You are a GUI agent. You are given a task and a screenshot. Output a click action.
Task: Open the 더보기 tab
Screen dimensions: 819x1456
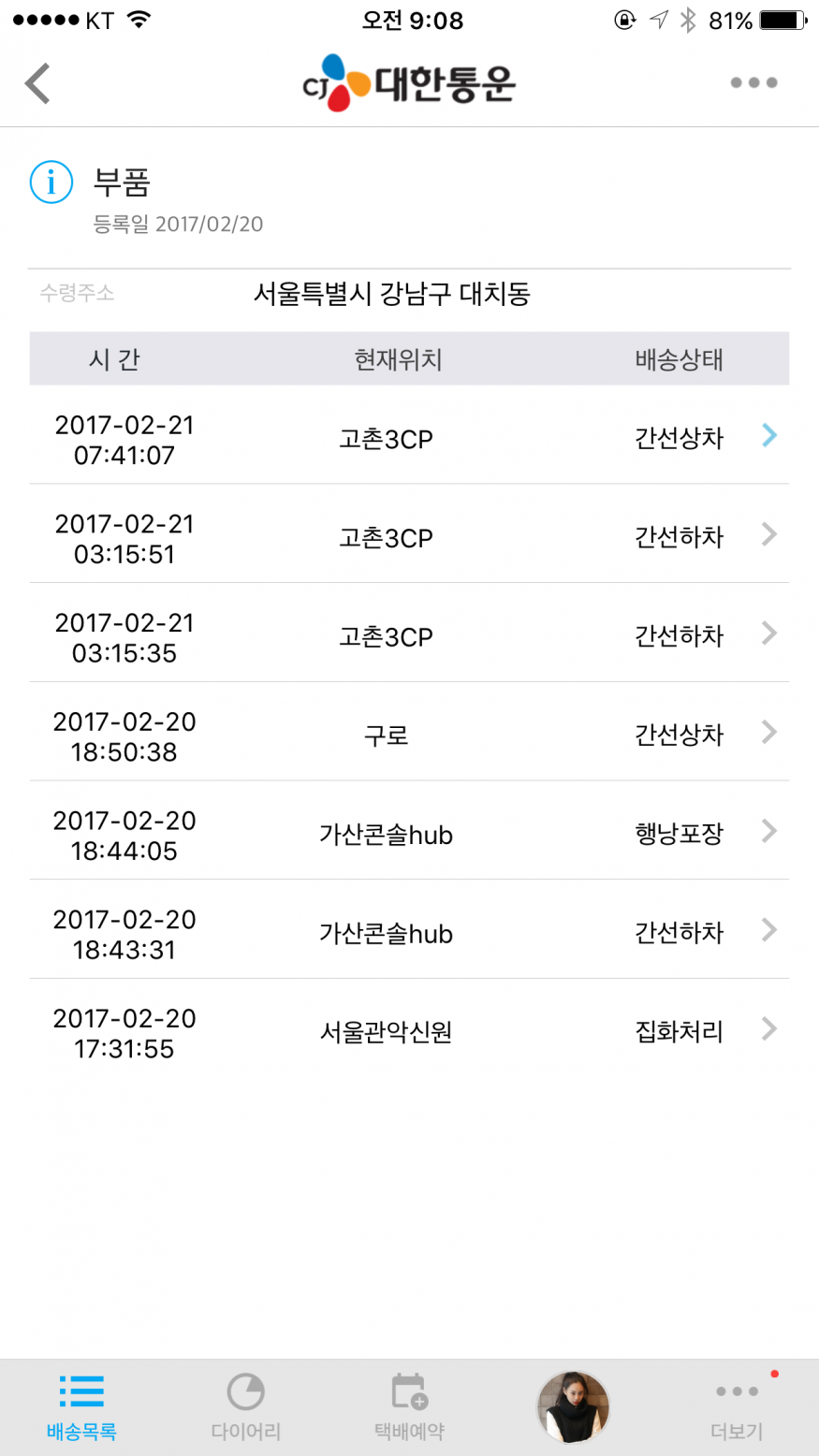[x=737, y=1406]
